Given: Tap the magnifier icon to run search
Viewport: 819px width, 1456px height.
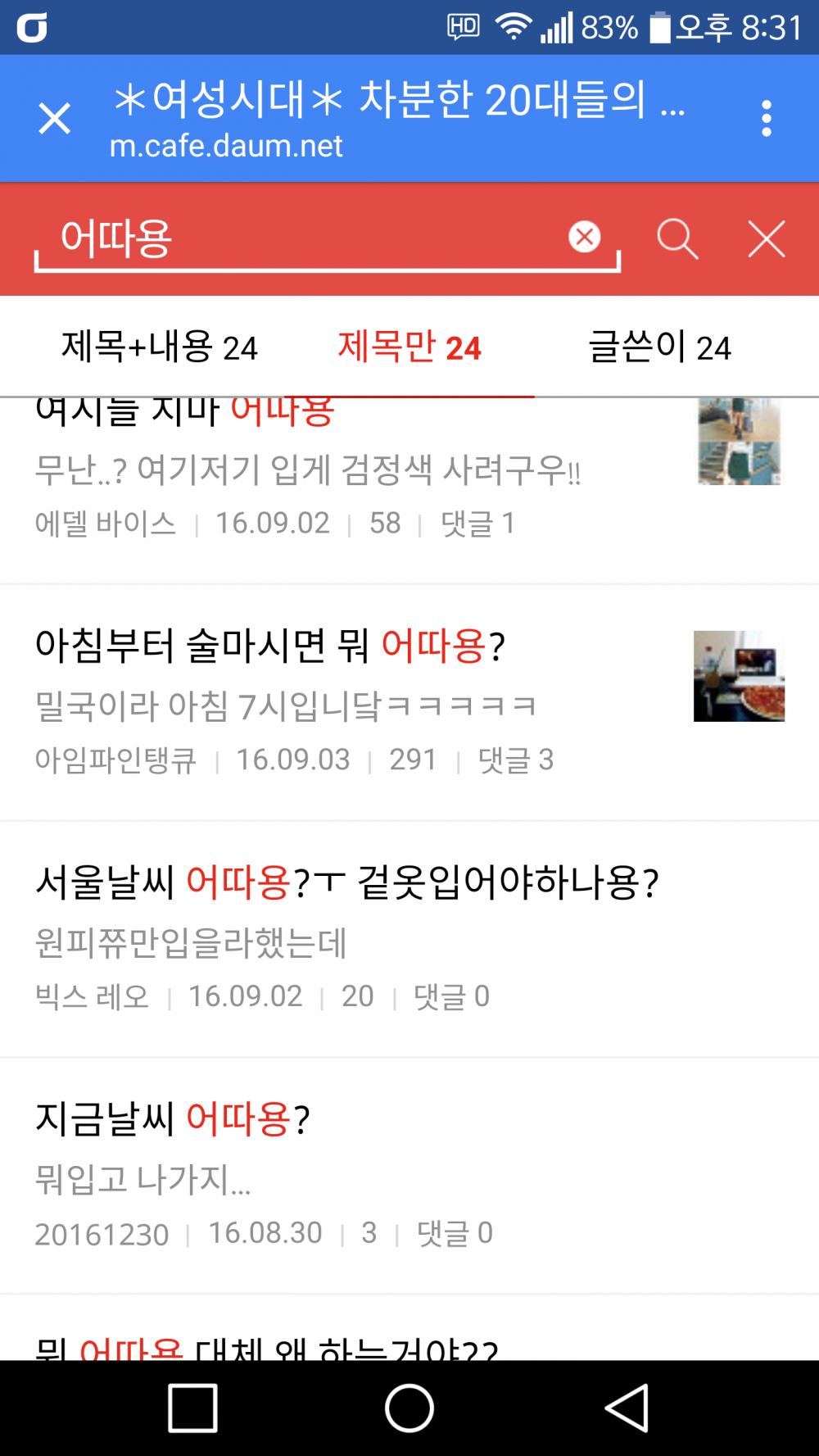Looking at the screenshot, I should (x=677, y=239).
